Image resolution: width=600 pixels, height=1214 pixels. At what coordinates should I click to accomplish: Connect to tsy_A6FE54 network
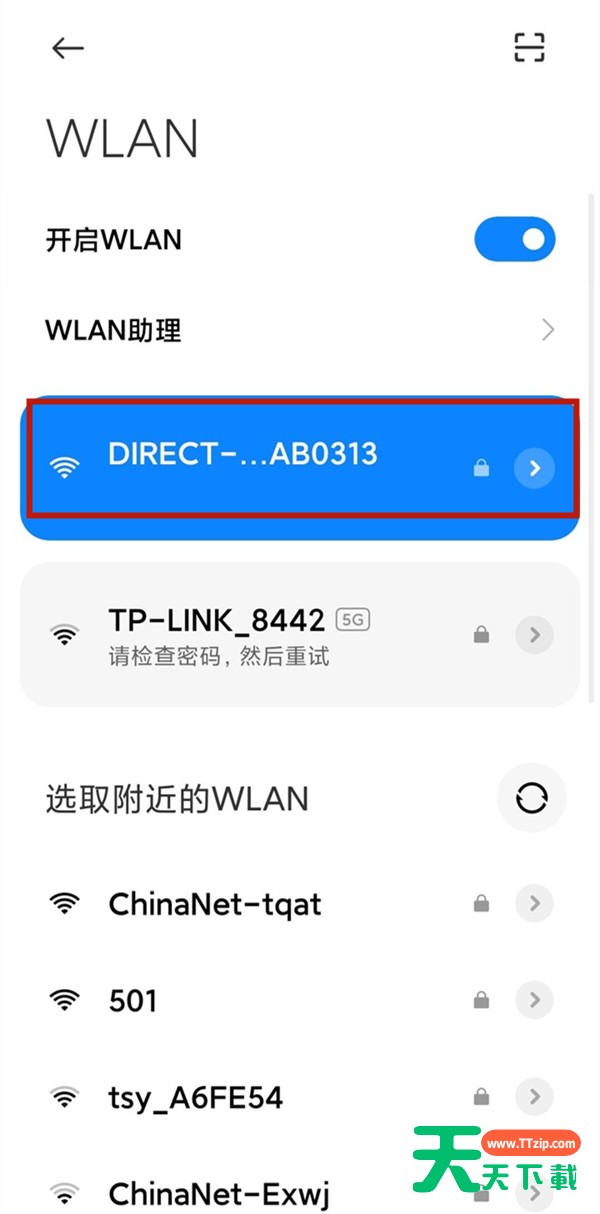click(300, 1097)
